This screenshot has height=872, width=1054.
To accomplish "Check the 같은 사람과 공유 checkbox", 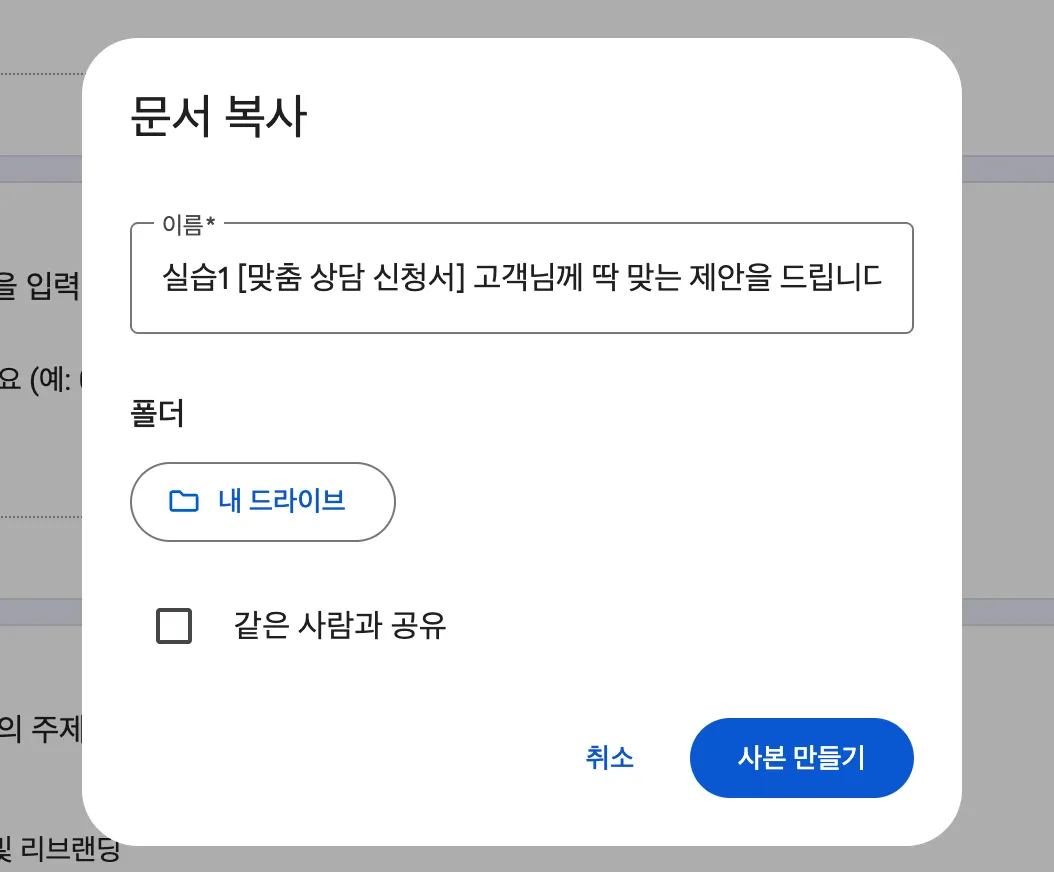I will (174, 627).
